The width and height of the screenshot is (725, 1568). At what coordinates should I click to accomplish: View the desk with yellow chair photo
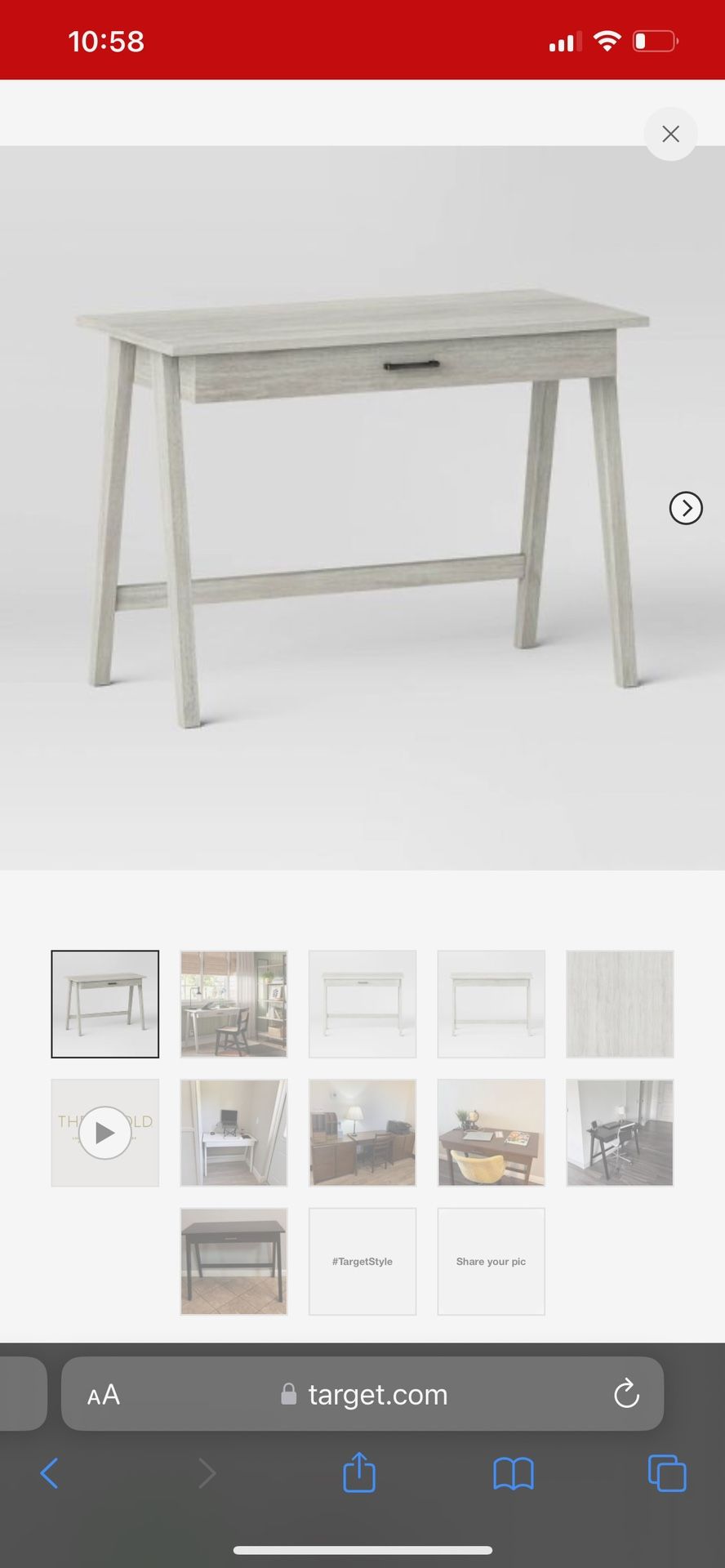tap(491, 1133)
